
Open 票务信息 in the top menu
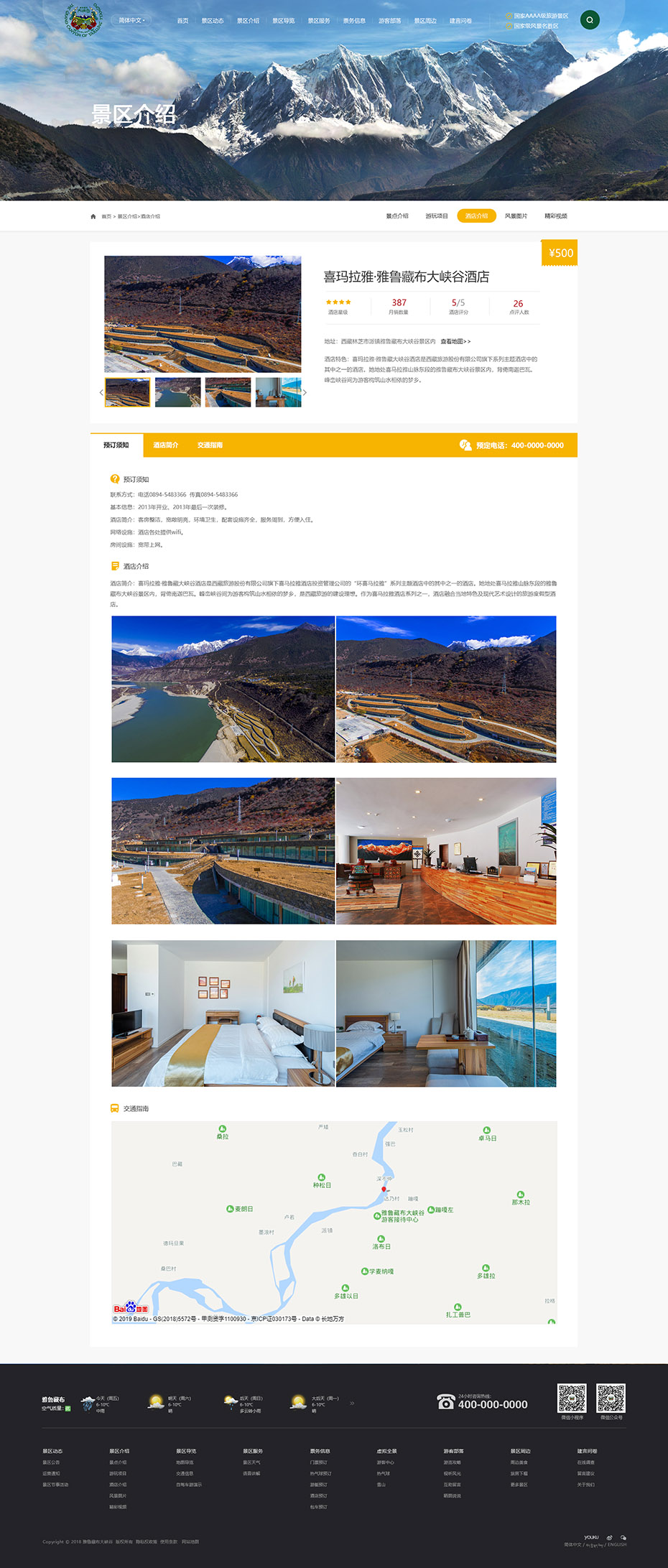point(354,21)
